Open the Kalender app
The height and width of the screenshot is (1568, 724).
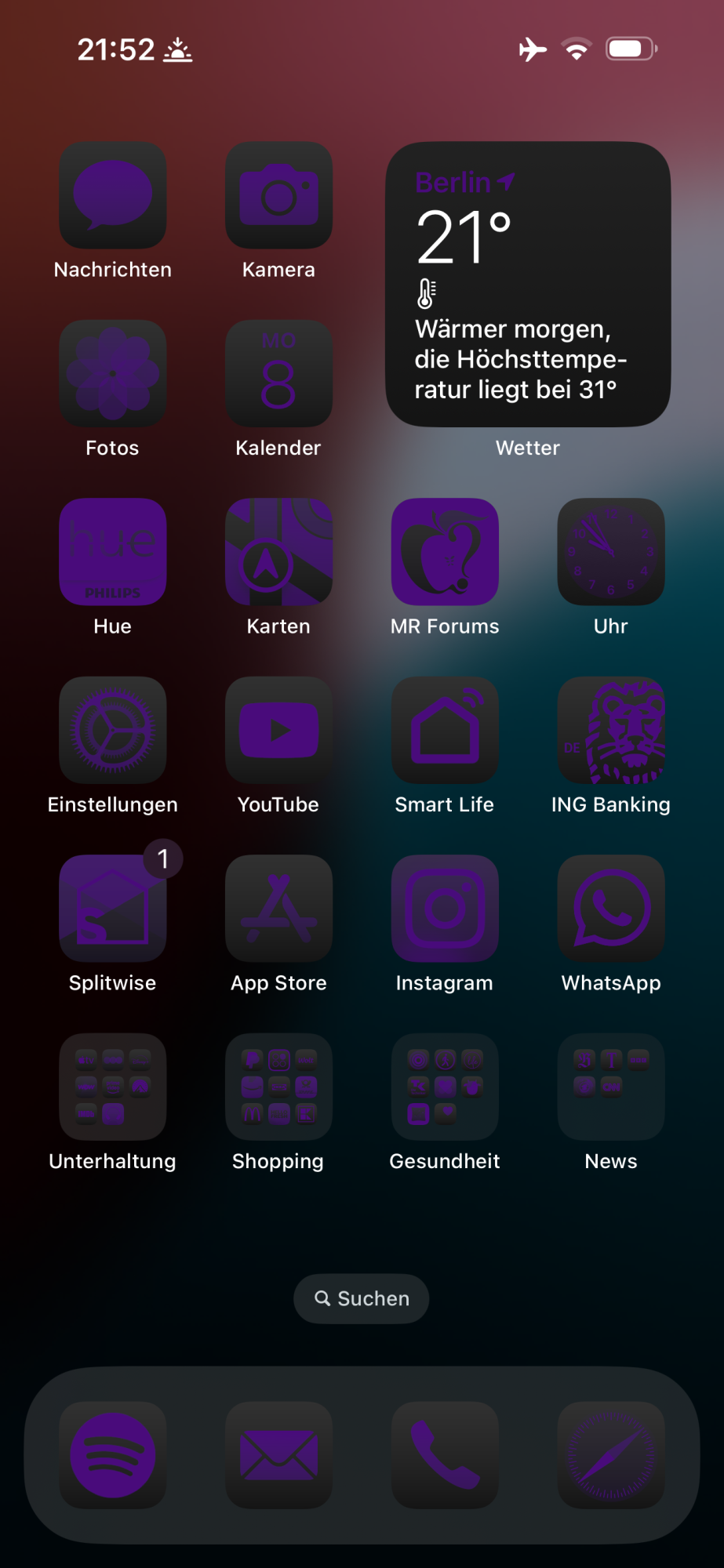(x=278, y=373)
